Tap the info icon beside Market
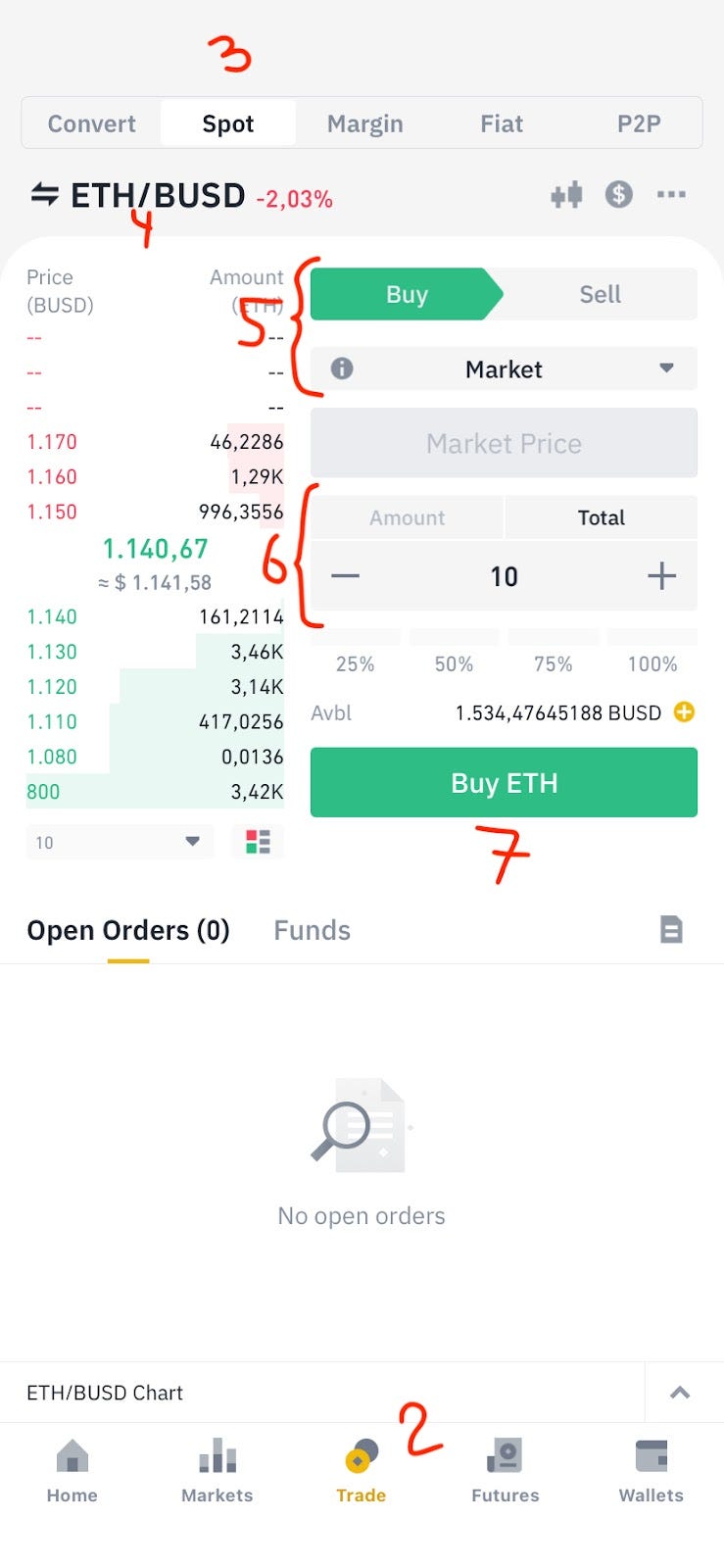724x1568 pixels. [340, 369]
